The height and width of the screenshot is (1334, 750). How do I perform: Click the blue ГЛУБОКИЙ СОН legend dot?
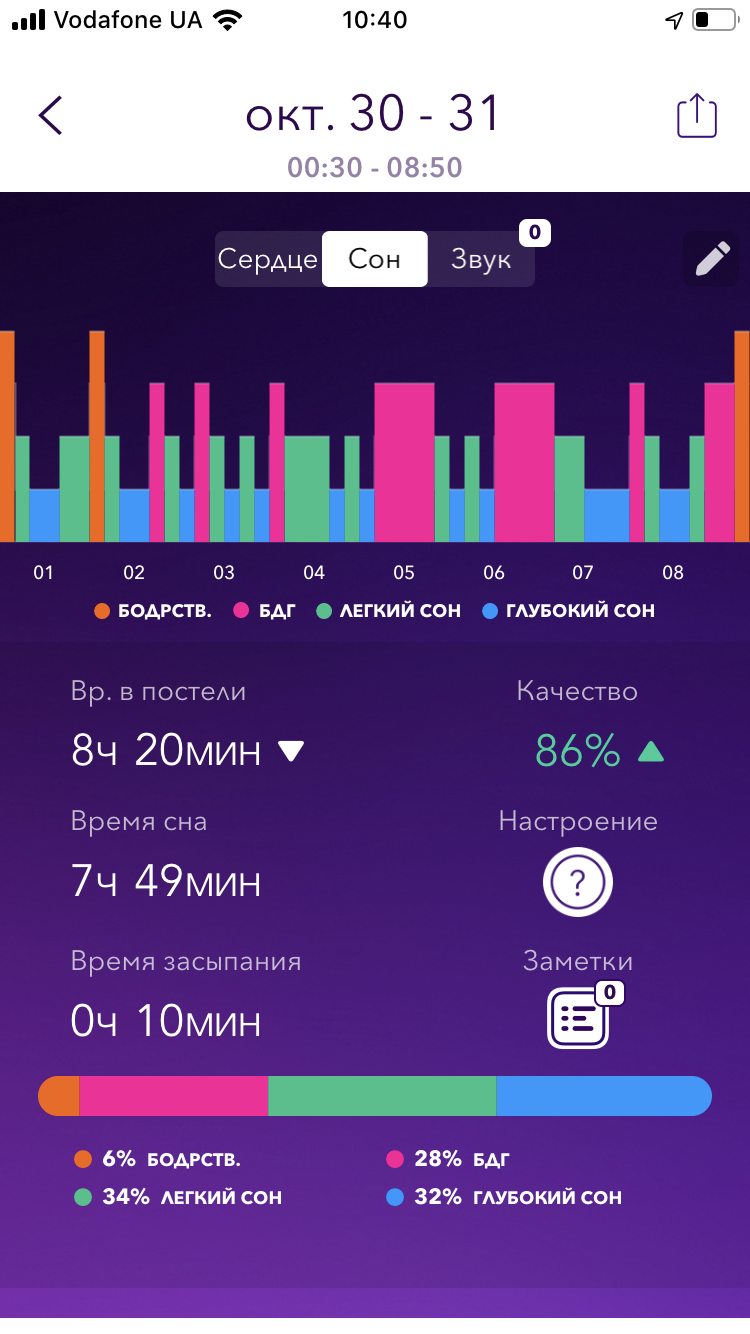(x=489, y=610)
